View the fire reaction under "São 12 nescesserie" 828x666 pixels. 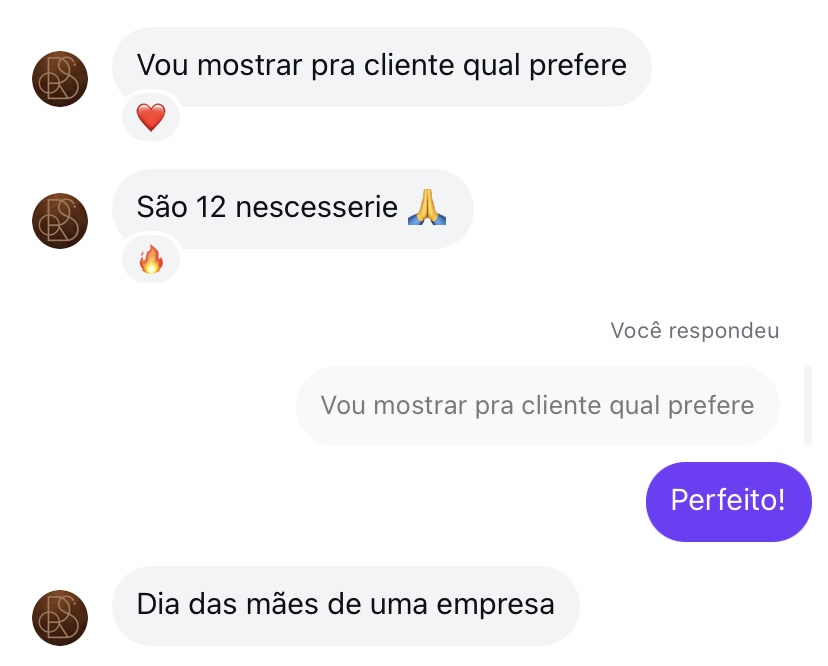(151, 261)
